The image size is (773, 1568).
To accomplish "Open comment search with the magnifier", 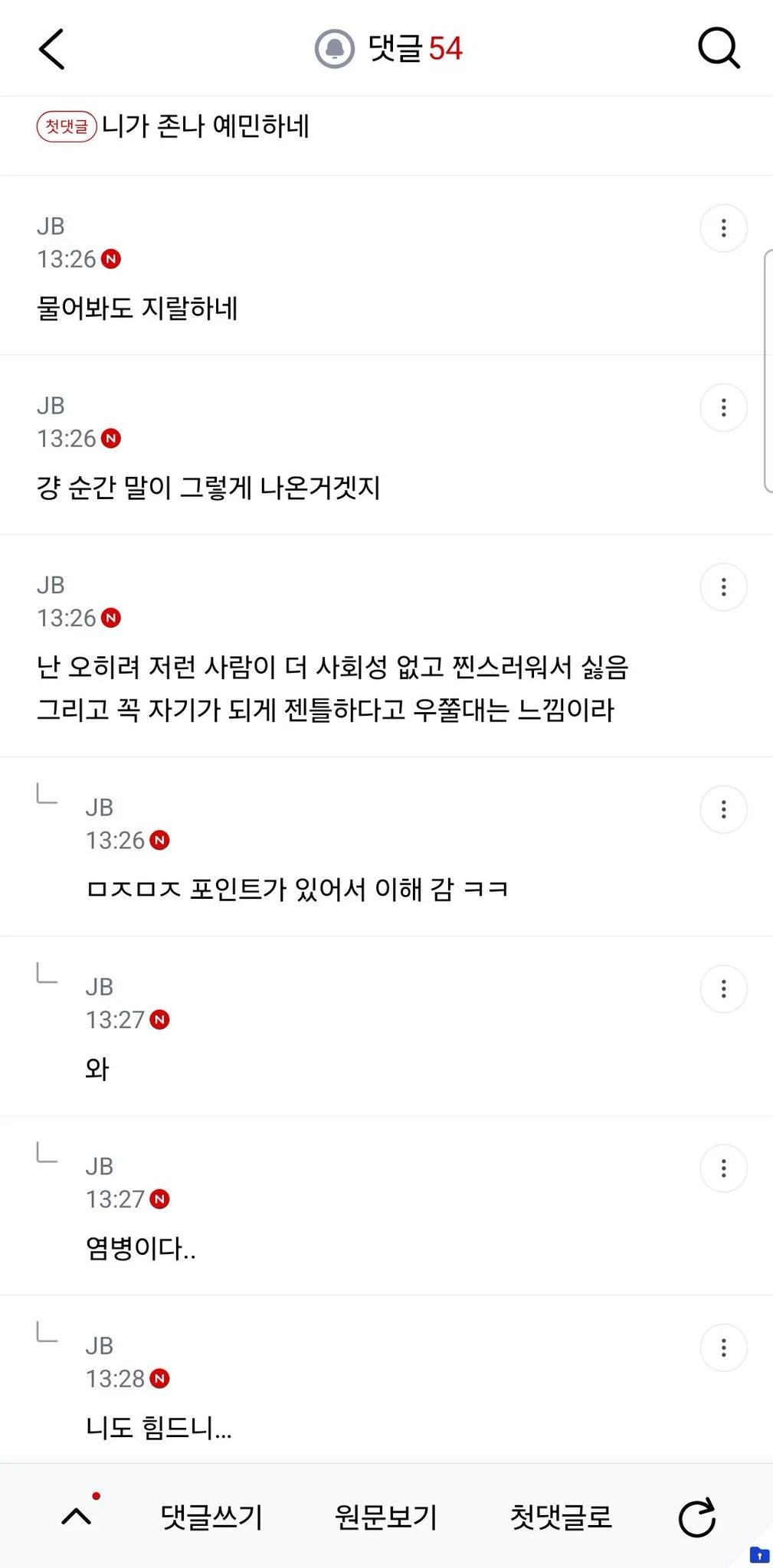I will click(x=719, y=49).
